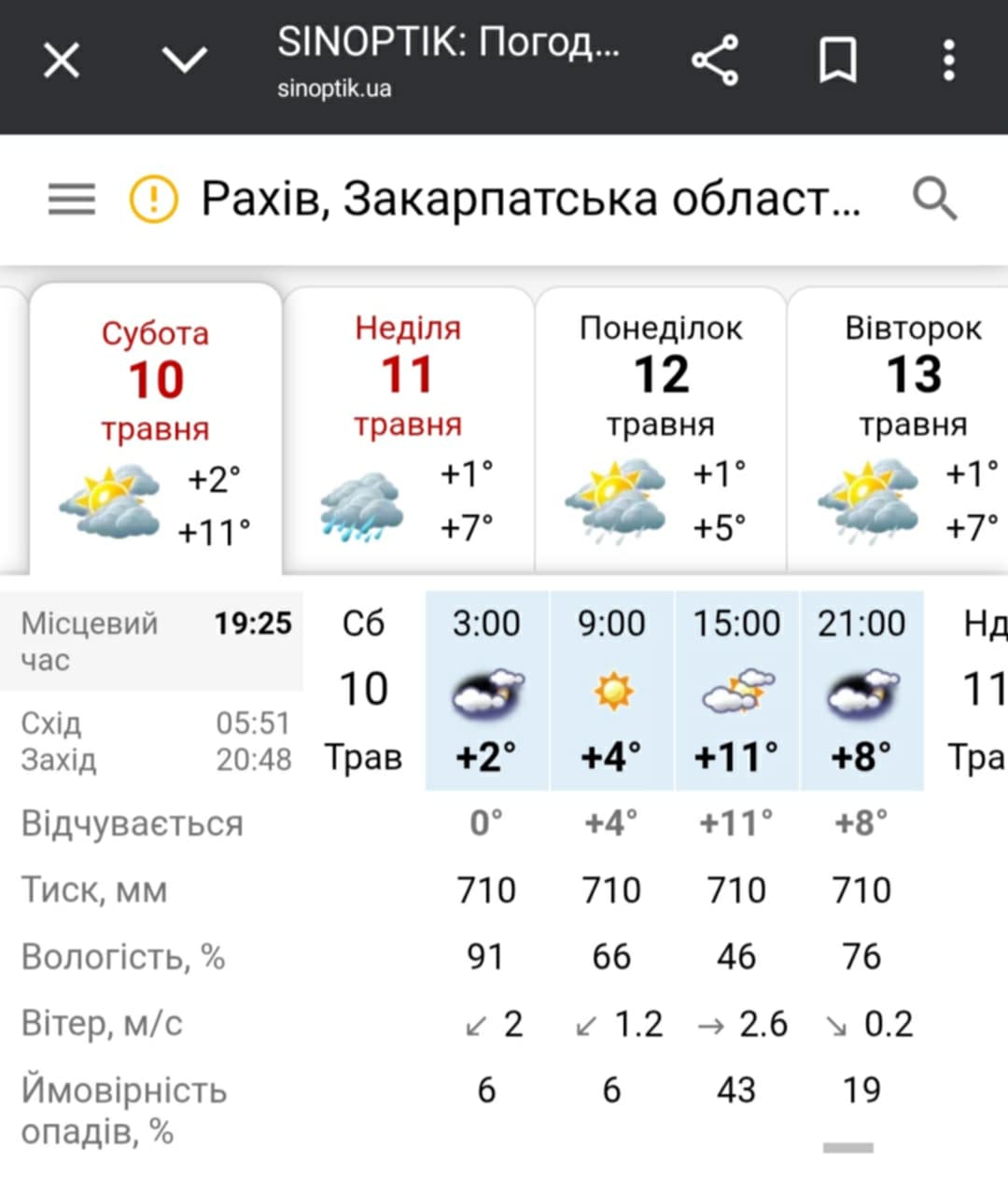Open the browser overflow menu
This screenshot has width=1008, height=1178.
coord(948,62)
